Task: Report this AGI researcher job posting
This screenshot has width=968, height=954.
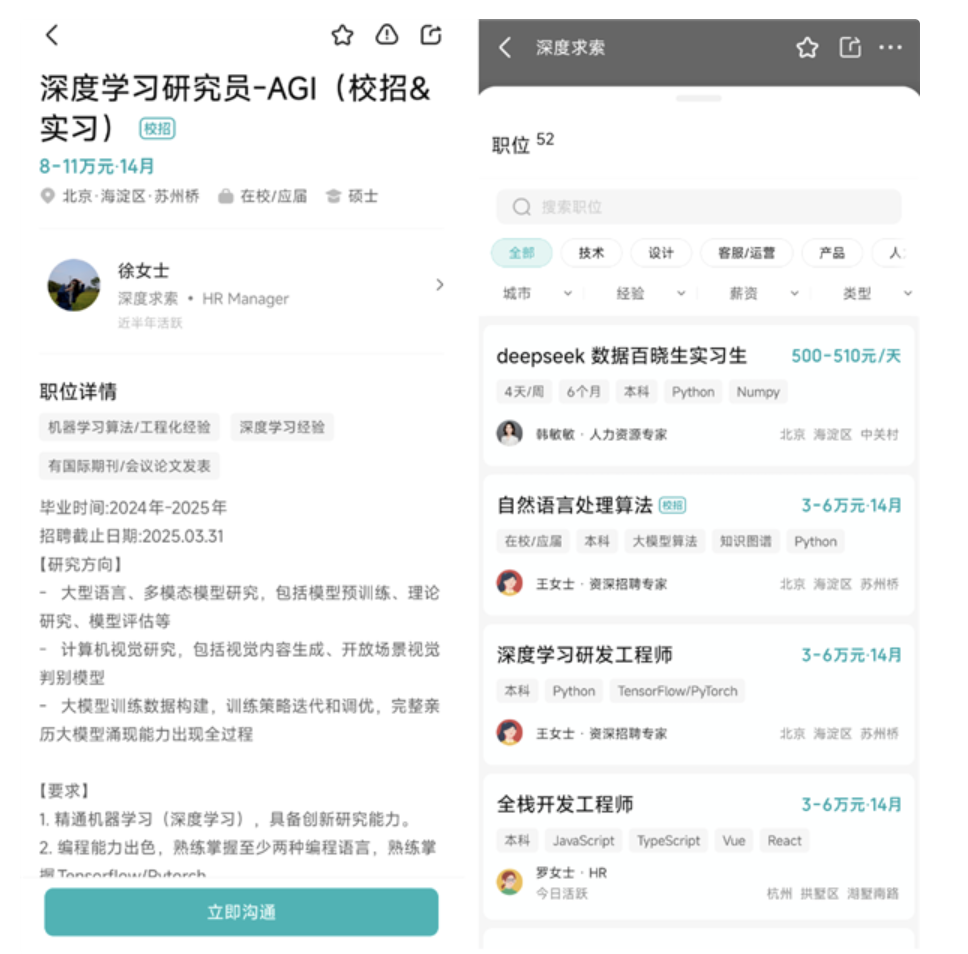Action: click(387, 35)
